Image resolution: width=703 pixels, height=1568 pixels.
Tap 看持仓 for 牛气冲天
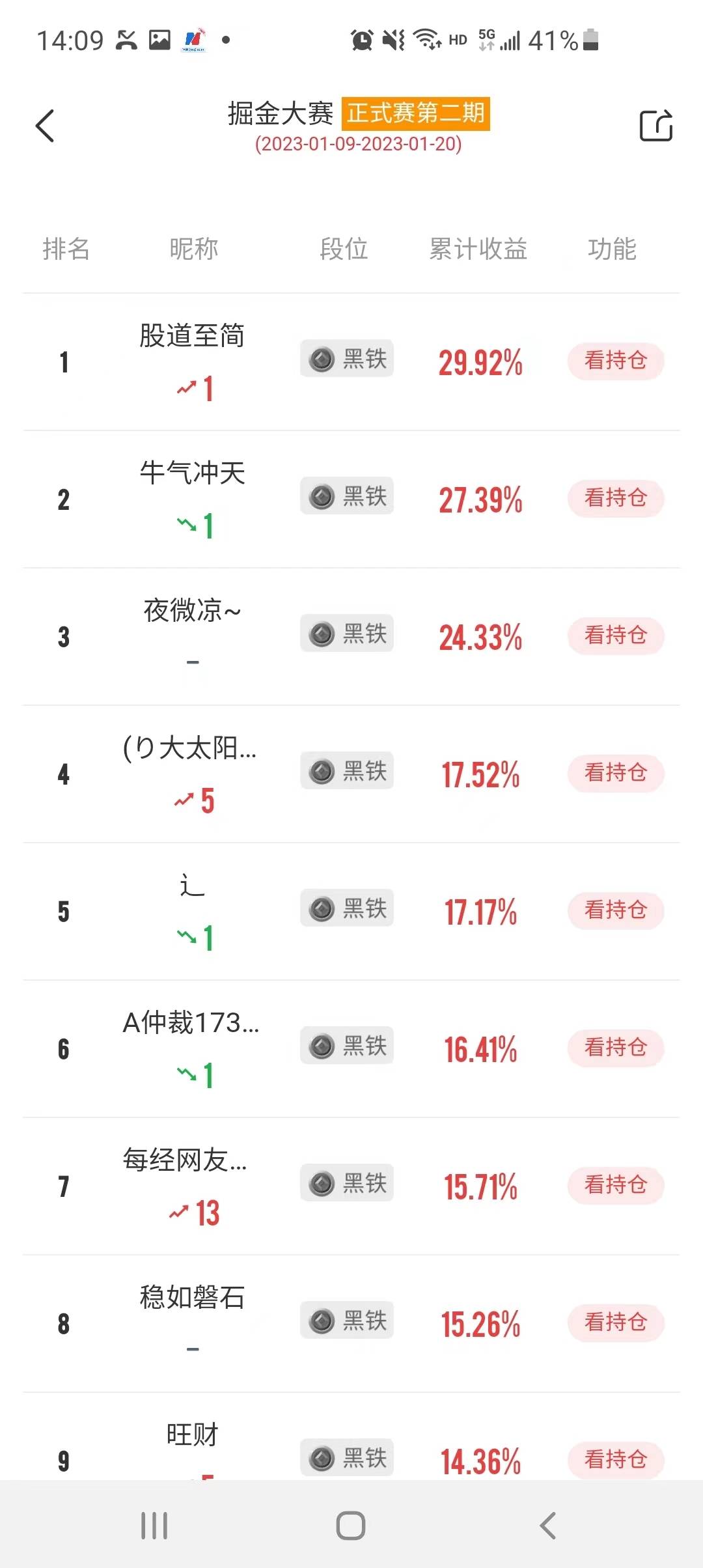pyautogui.click(x=615, y=498)
